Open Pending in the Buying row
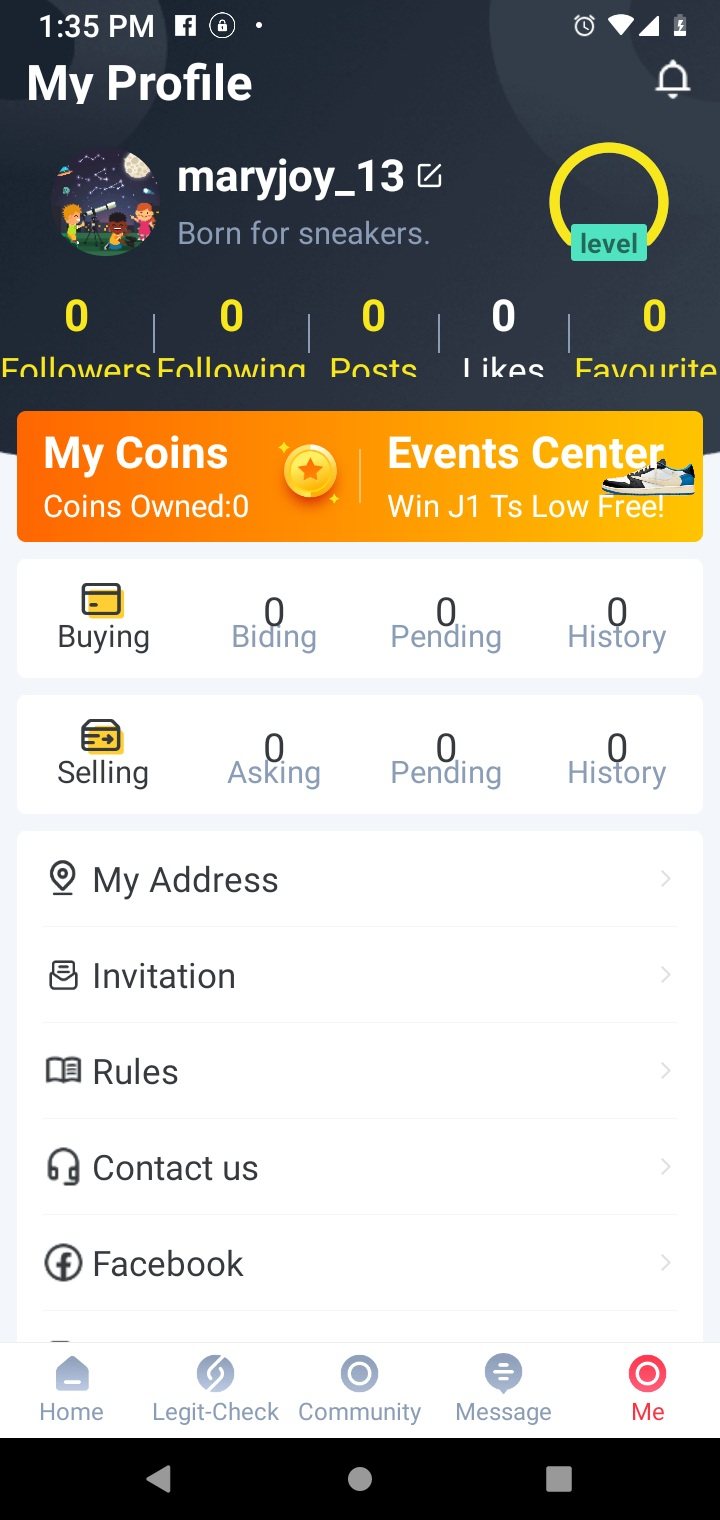 pos(446,624)
